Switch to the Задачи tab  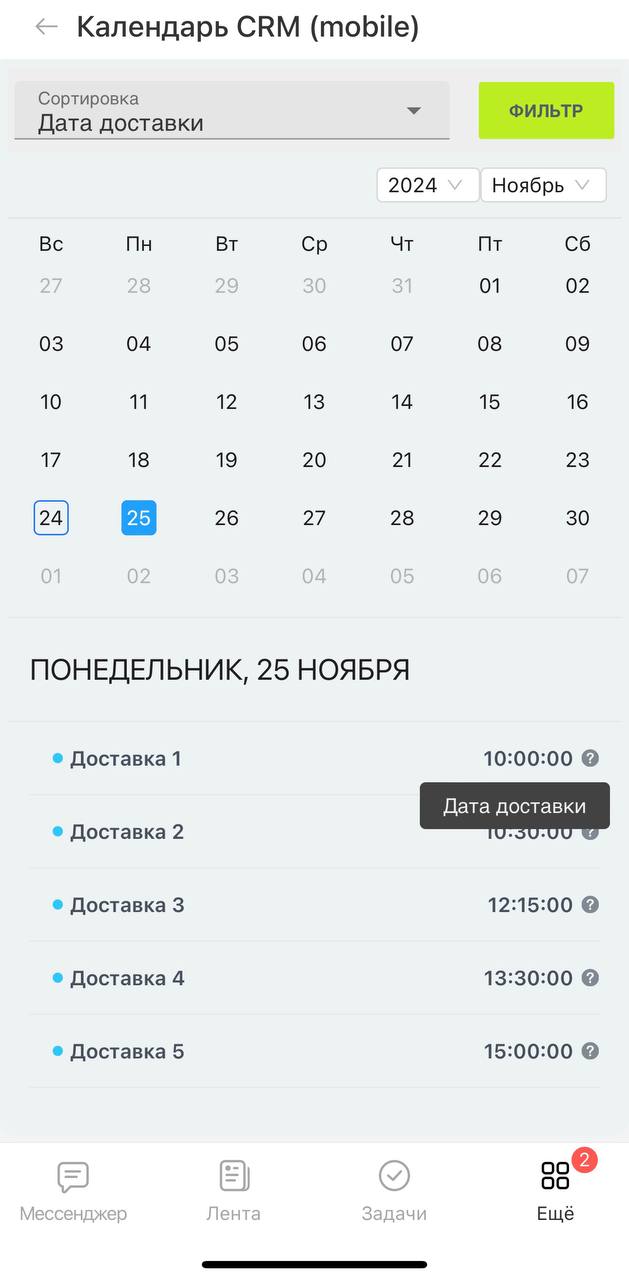click(x=394, y=1191)
